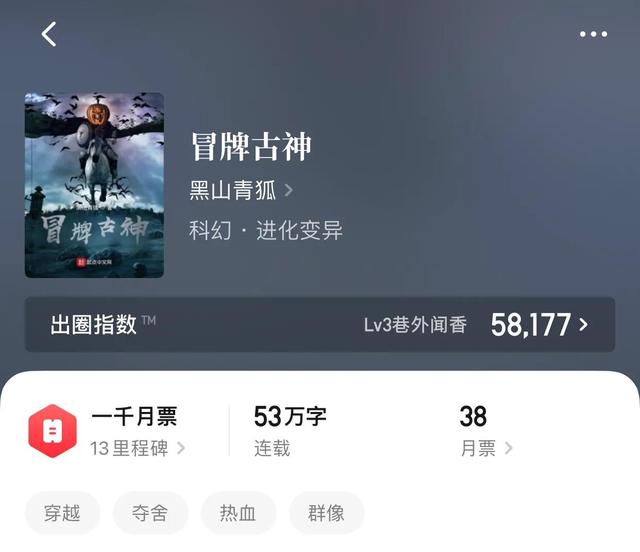View the 13里程碑 milestones
Screen dimensions: 640x552
138,448
